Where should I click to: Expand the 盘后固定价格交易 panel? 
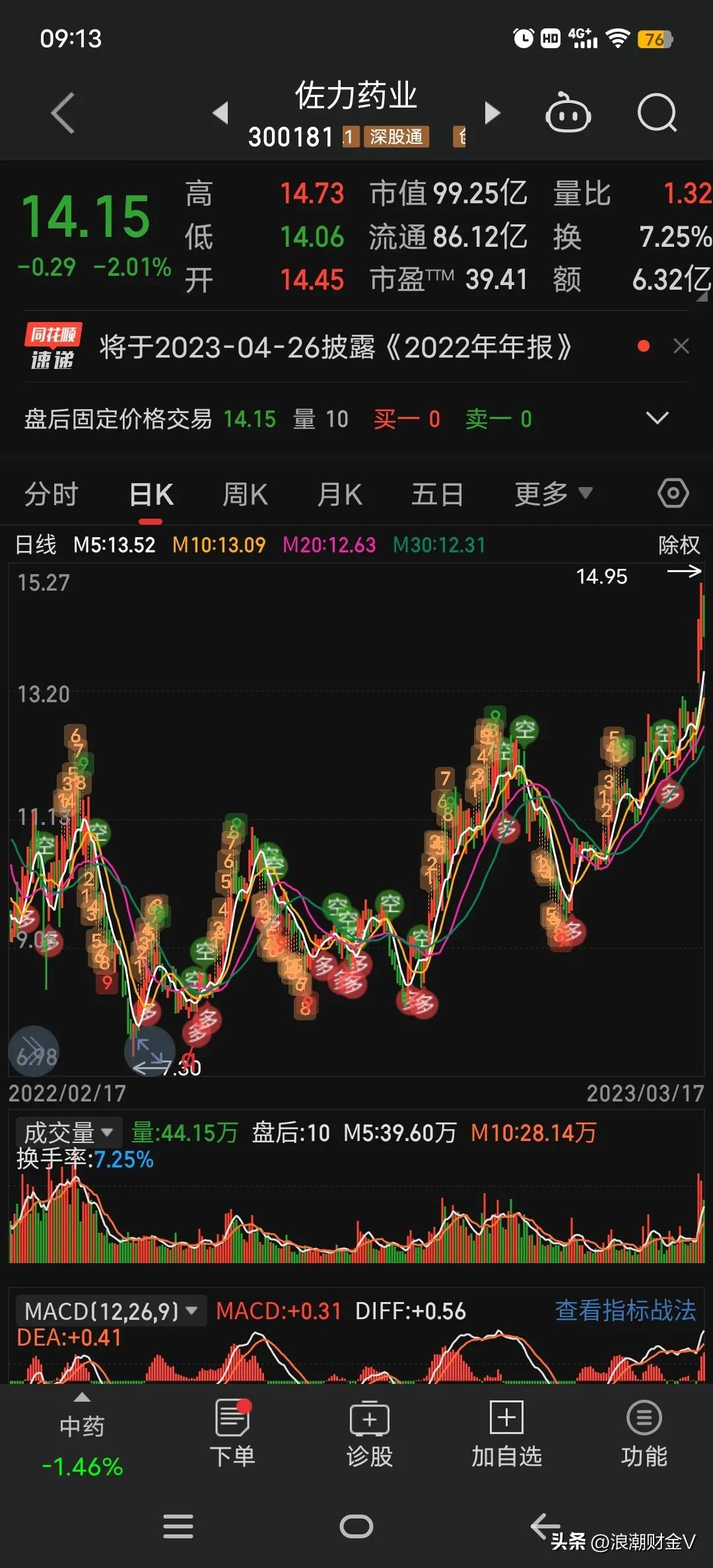pos(657,418)
